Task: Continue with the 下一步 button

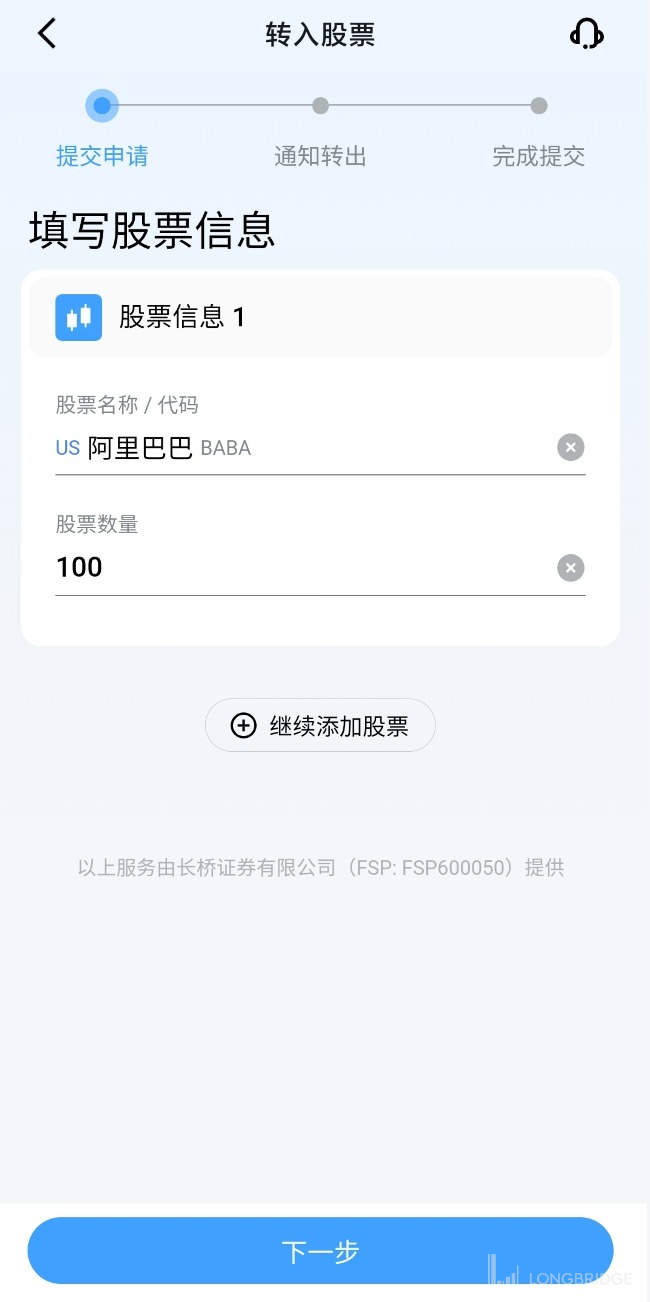Action: (x=320, y=1251)
